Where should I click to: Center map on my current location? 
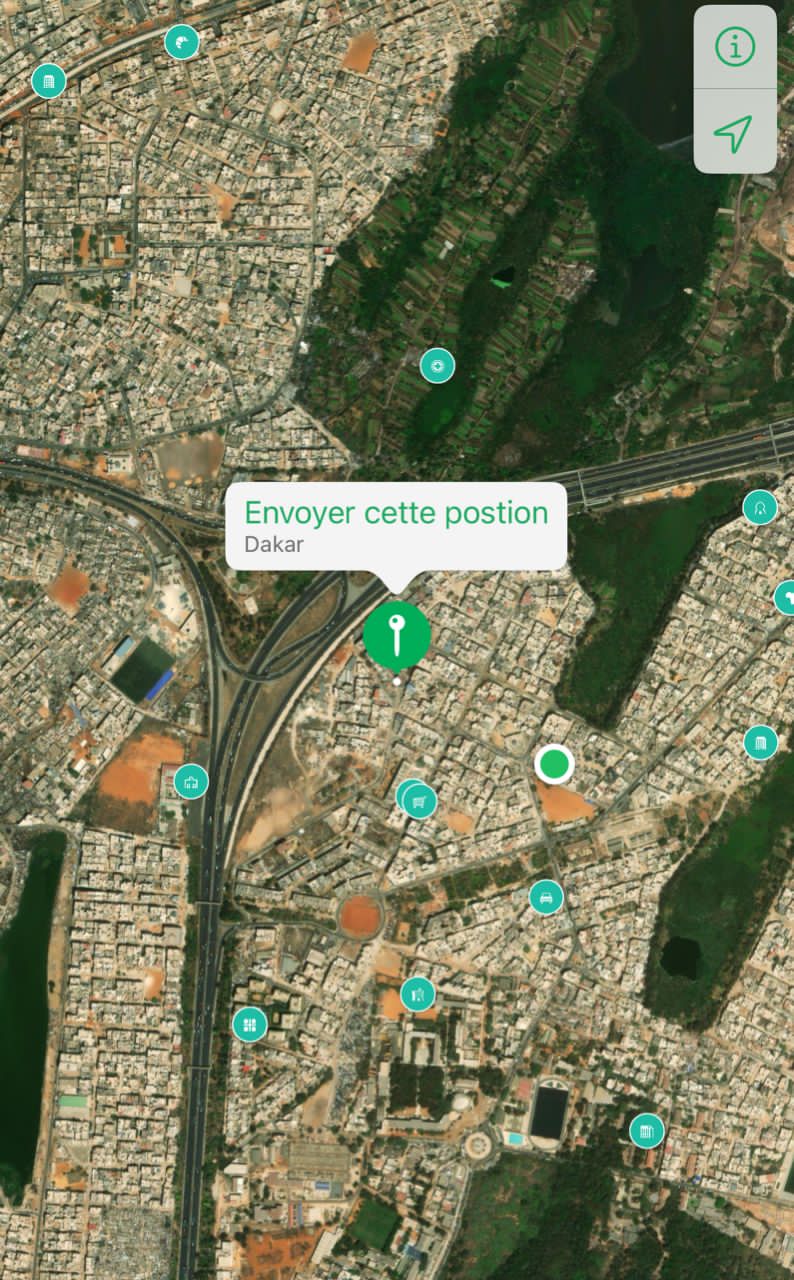coord(734,132)
